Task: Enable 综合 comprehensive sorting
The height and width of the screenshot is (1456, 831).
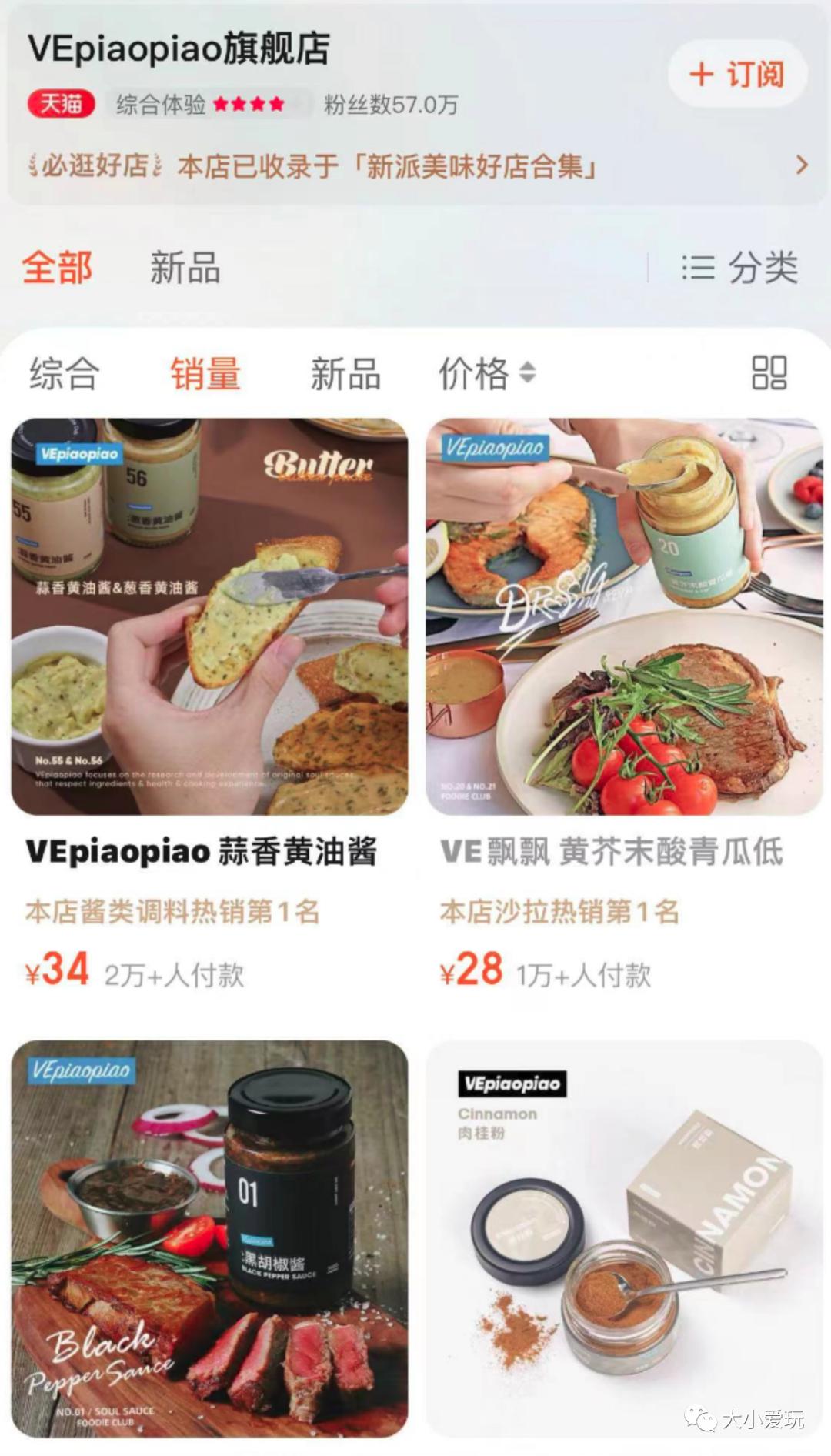Action: click(x=63, y=373)
